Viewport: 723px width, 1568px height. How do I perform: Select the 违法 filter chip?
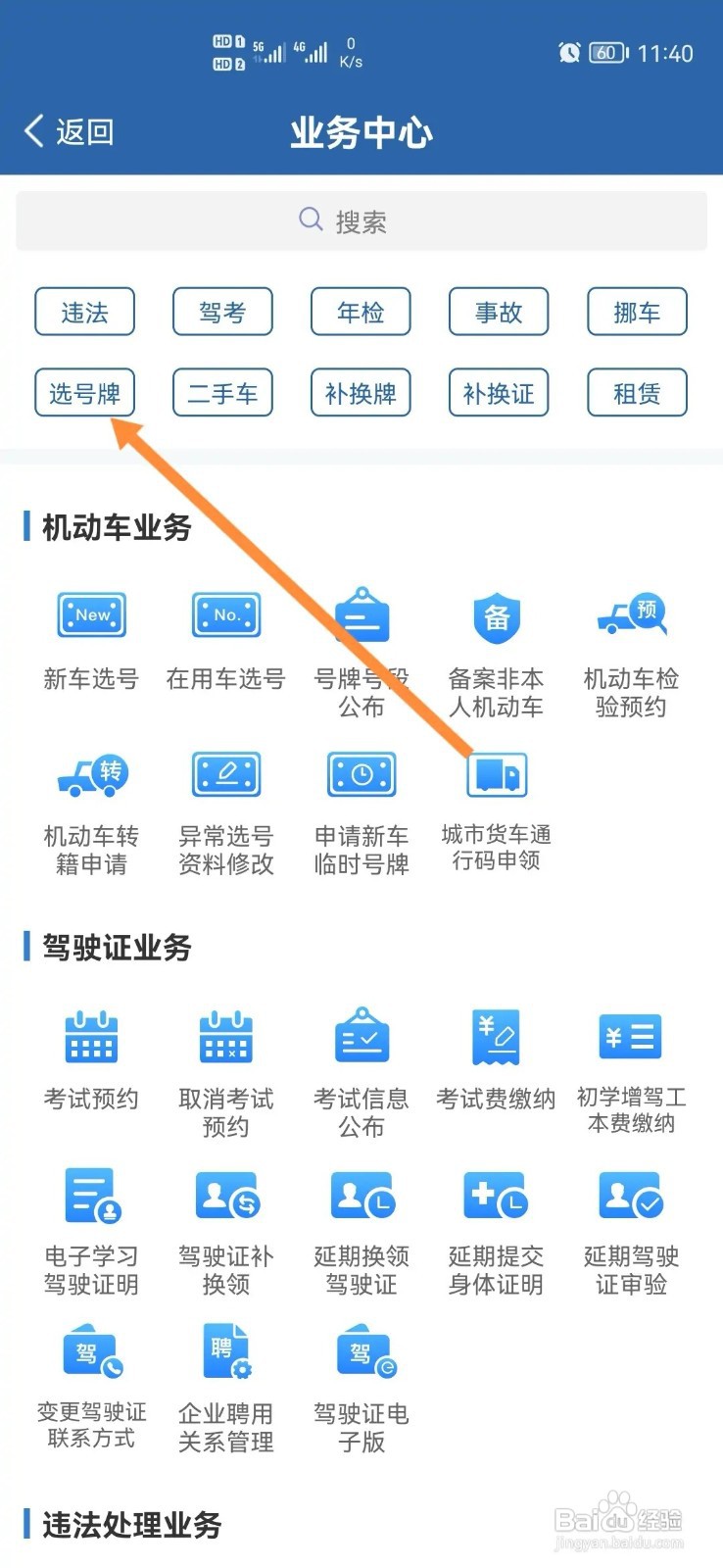pos(84,312)
